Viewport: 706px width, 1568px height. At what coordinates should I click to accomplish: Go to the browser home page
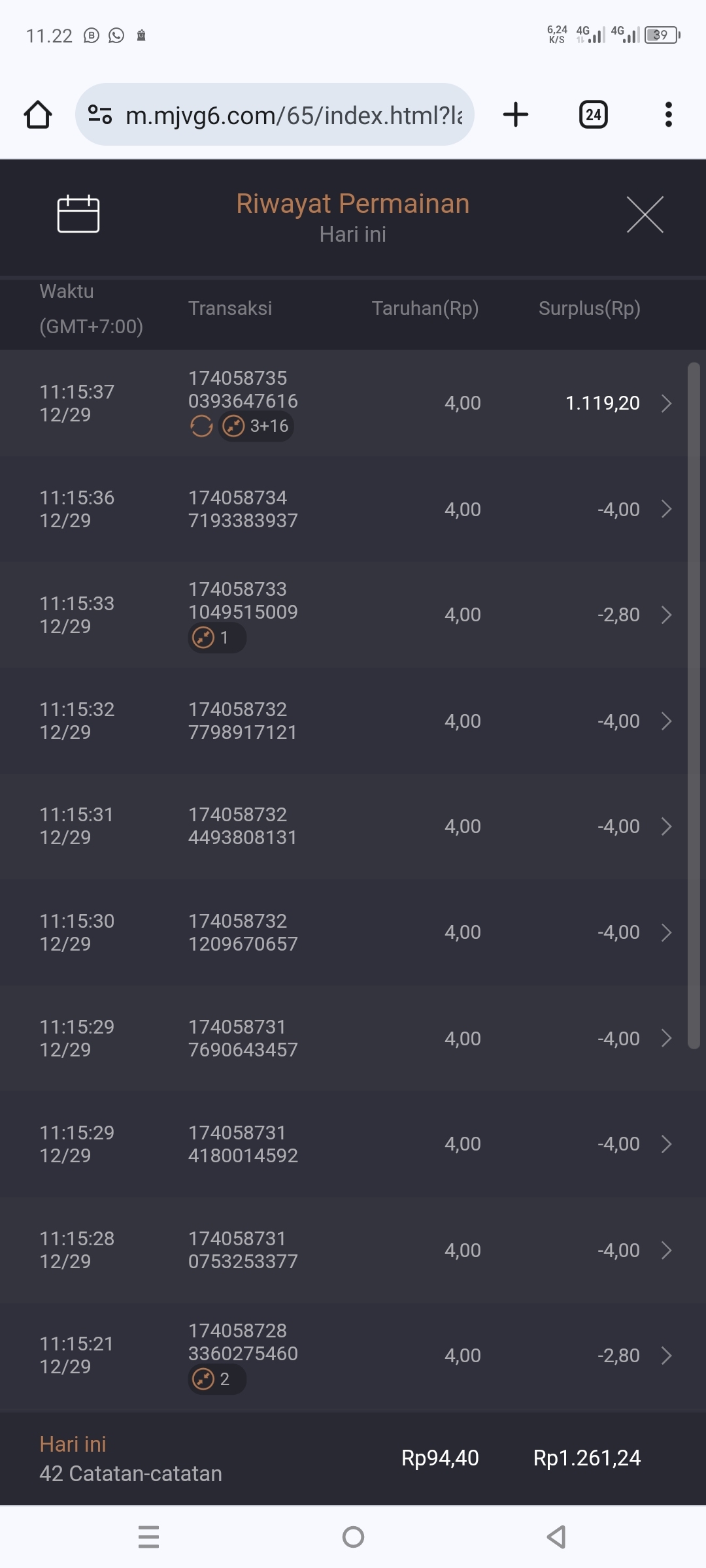tap(38, 115)
